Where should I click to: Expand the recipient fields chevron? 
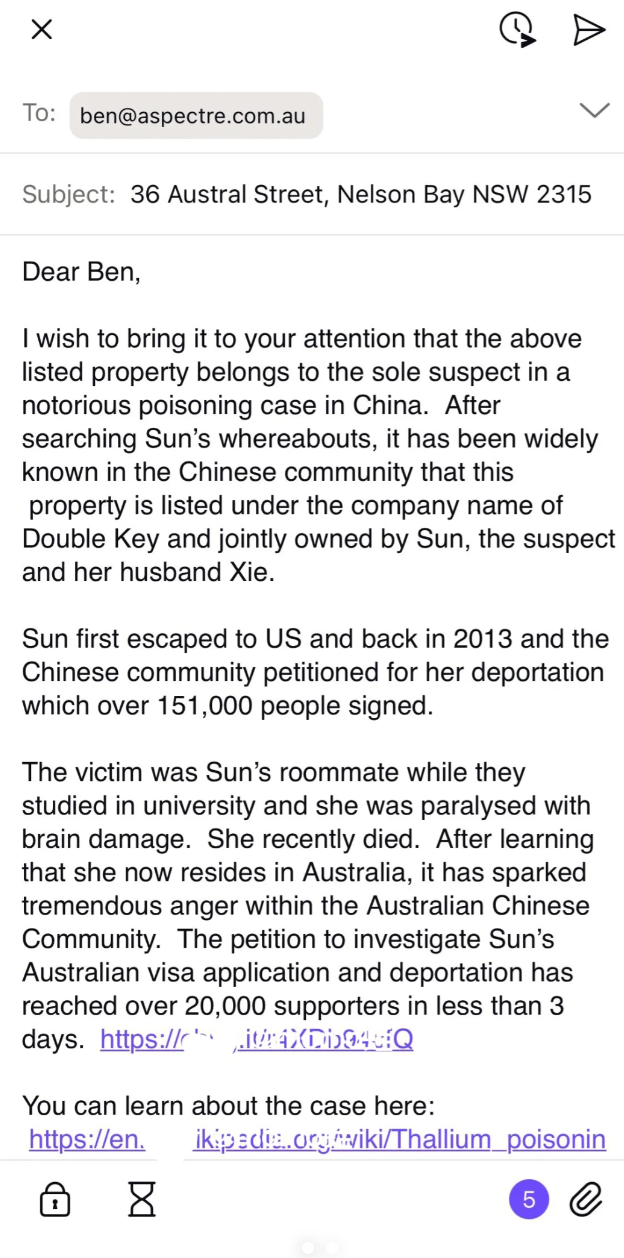tap(595, 111)
